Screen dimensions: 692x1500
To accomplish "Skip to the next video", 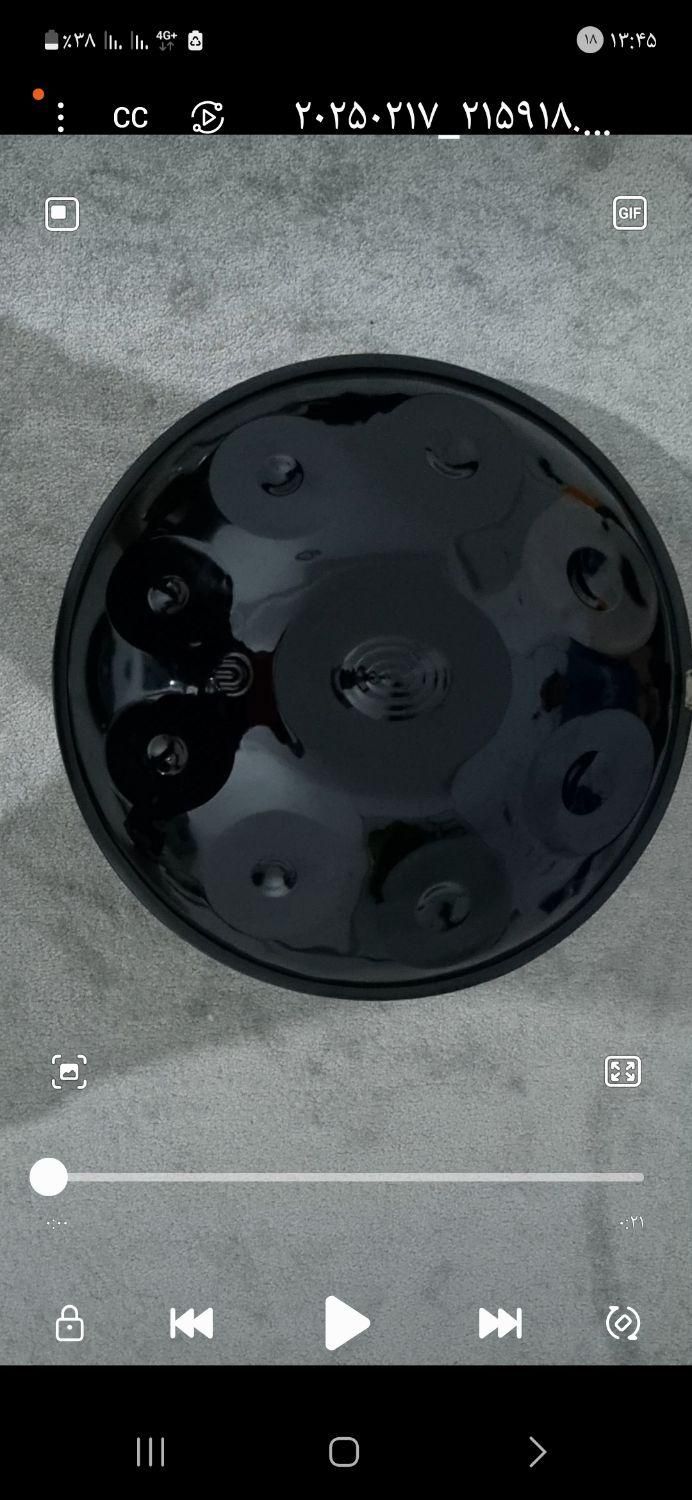I will pyautogui.click(x=500, y=1323).
